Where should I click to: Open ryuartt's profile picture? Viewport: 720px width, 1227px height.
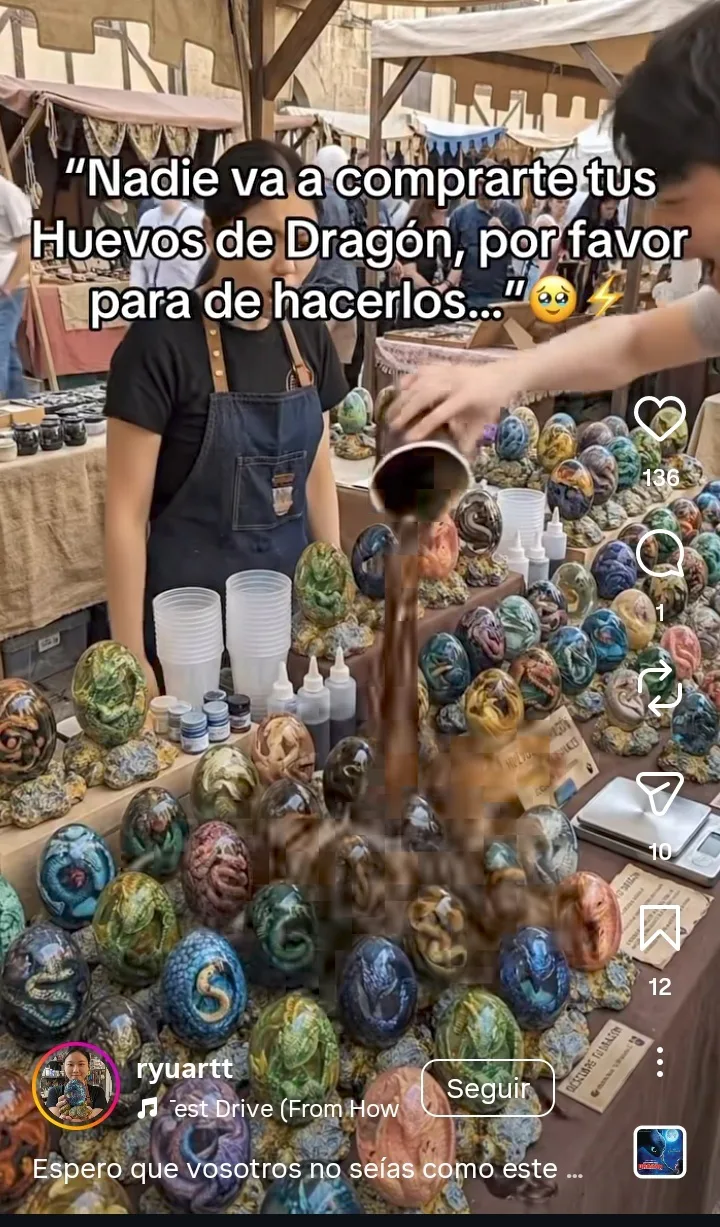tap(76, 1086)
